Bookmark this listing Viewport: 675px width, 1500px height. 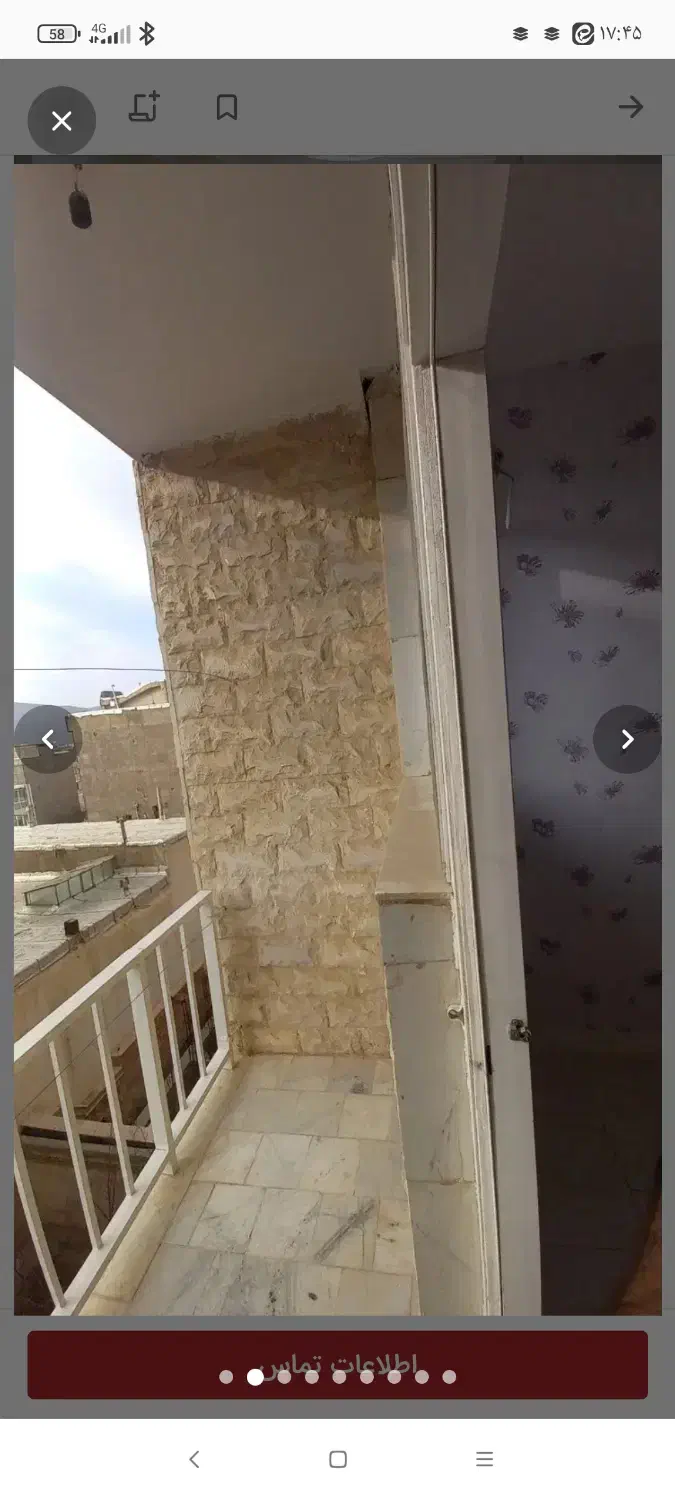point(227,107)
